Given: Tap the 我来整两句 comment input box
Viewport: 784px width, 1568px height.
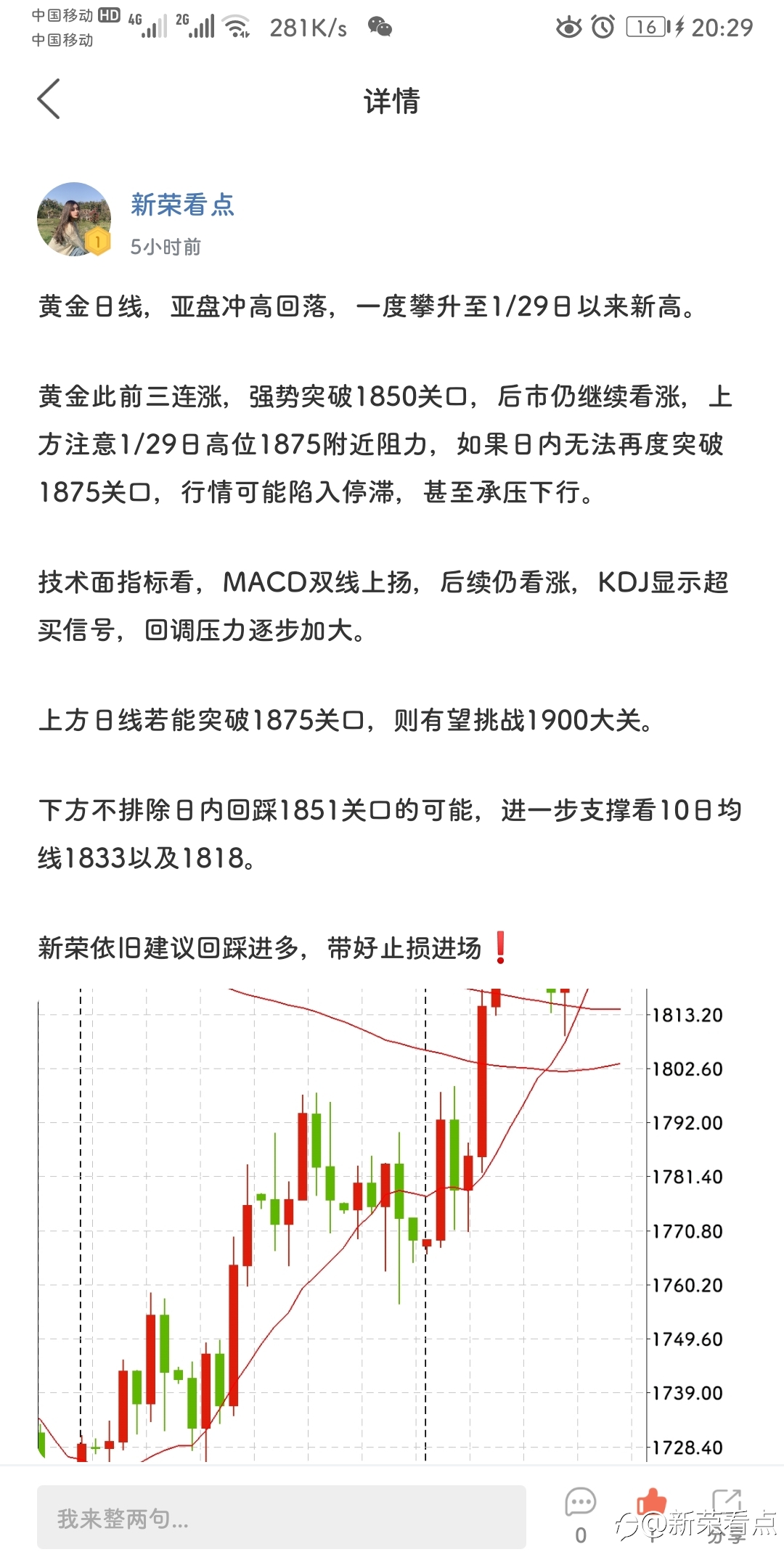Looking at the screenshot, I should (282, 1517).
